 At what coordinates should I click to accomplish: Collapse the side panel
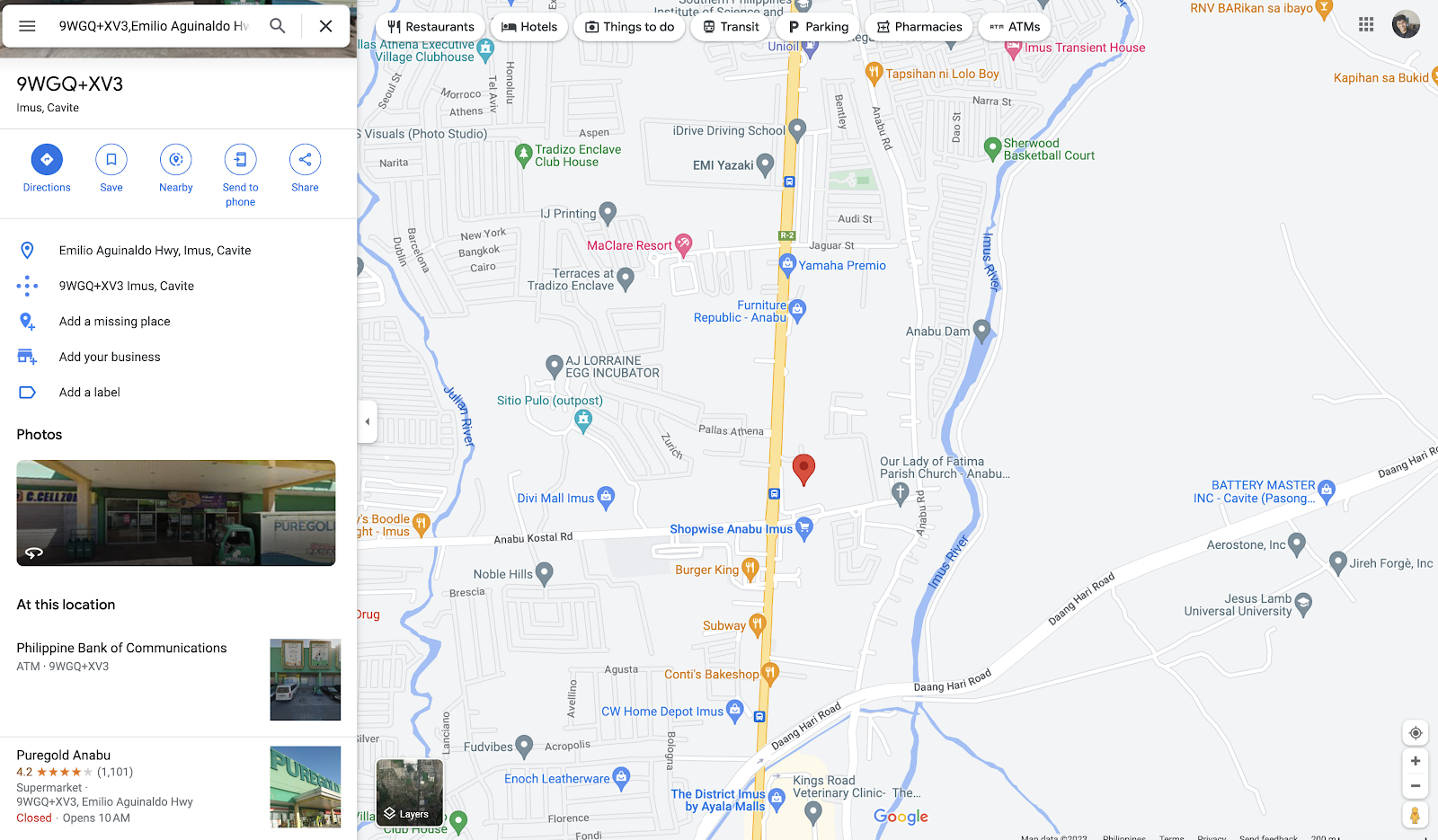point(367,421)
